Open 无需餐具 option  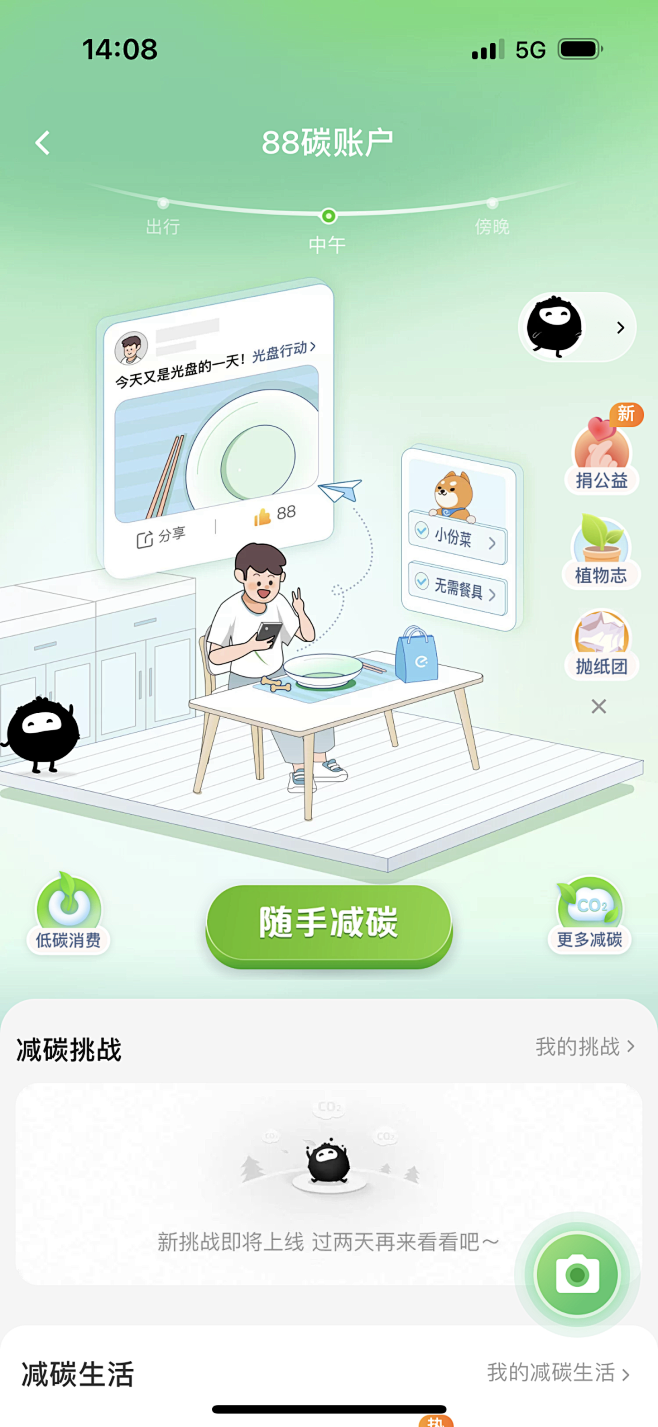458,589
